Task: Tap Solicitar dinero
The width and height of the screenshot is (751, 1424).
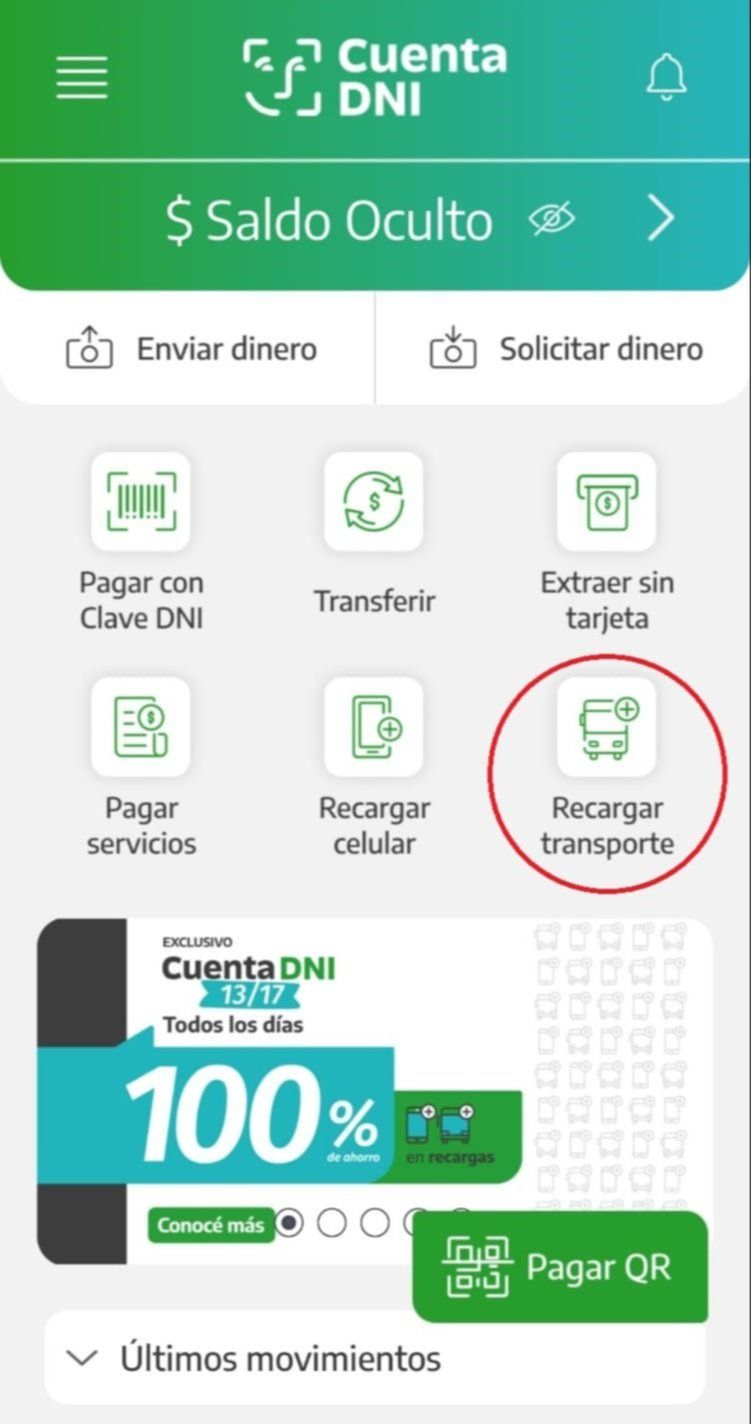Action: coord(566,349)
